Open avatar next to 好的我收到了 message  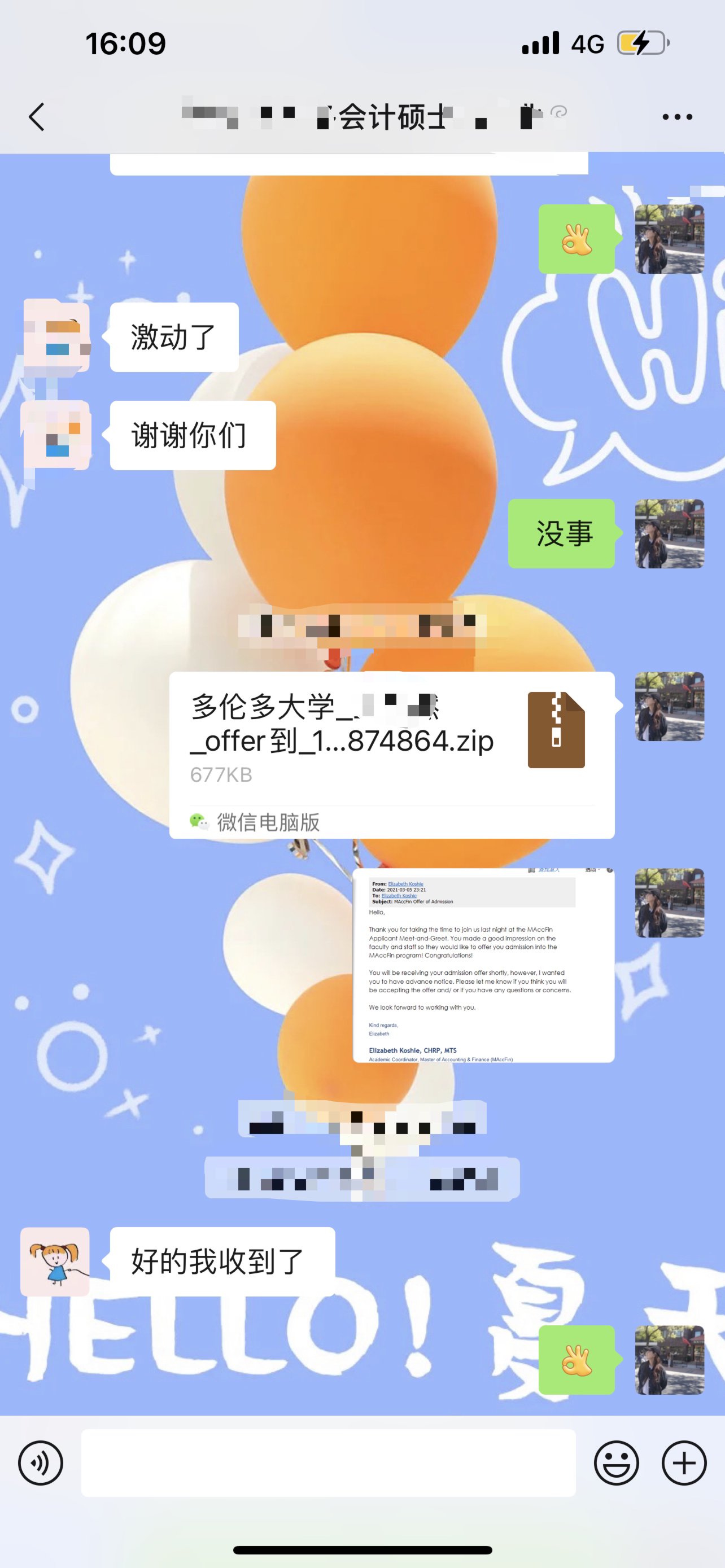pos(55,1261)
